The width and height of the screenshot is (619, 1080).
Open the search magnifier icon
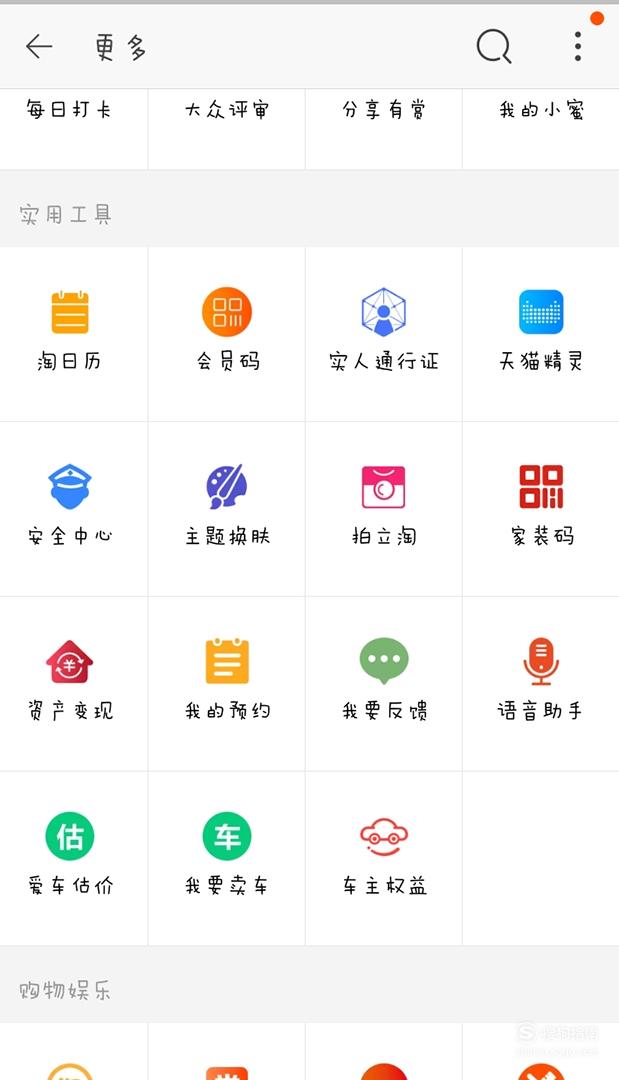(x=494, y=47)
